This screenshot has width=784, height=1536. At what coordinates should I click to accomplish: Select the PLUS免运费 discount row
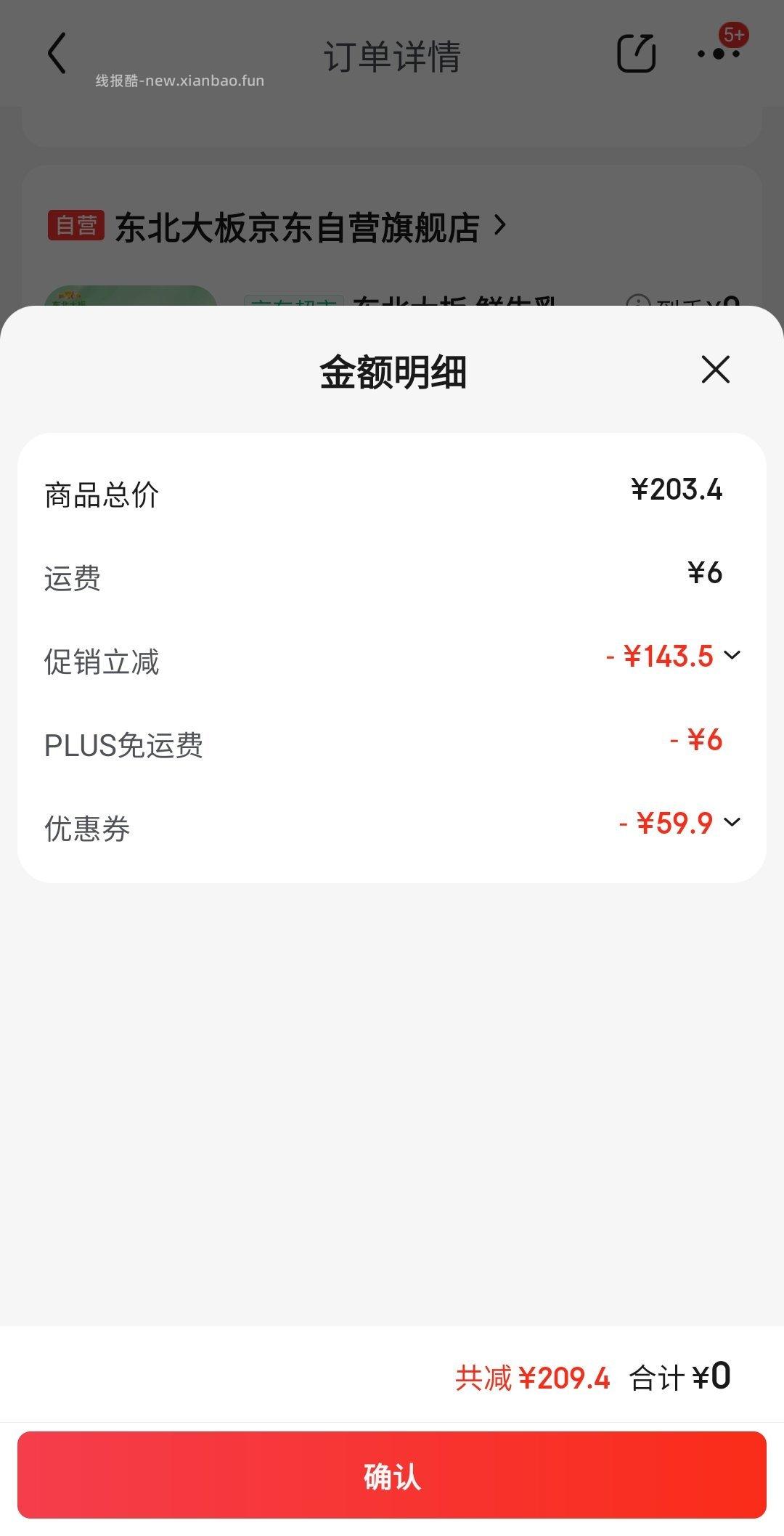[392, 742]
